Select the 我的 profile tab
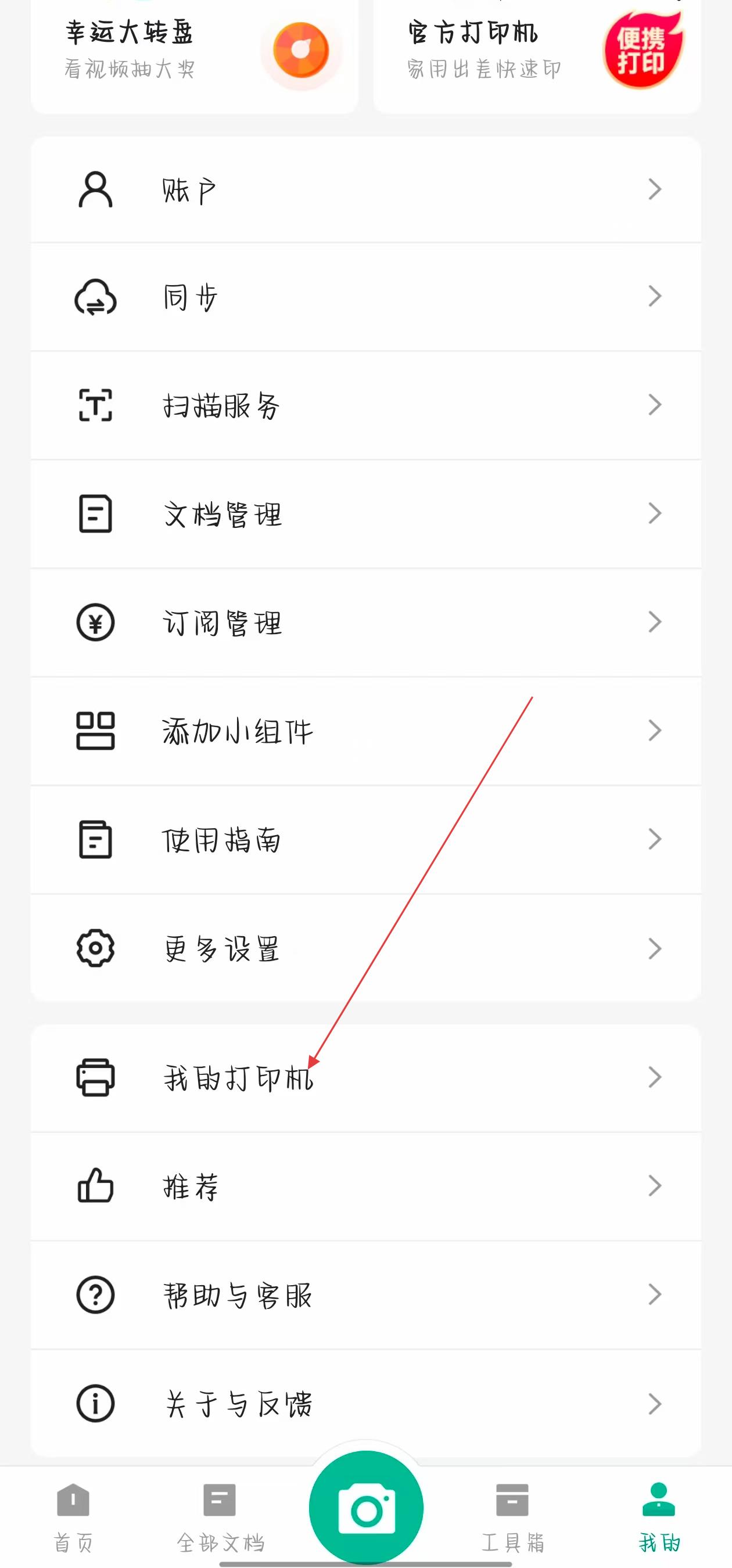The width and height of the screenshot is (732, 1568). pyautogui.click(x=659, y=1516)
